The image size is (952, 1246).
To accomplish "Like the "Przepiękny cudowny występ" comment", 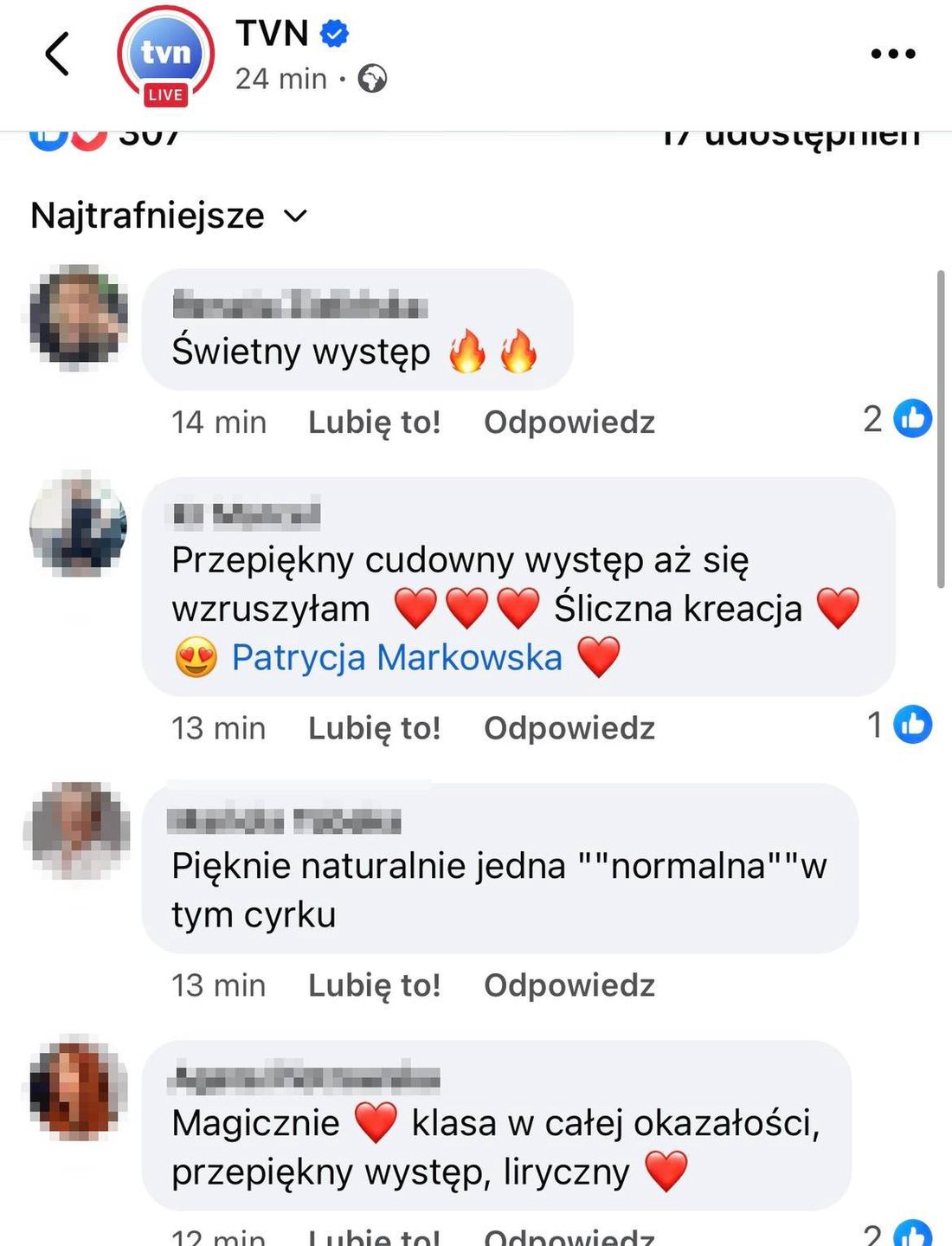I will [x=374, y=728].
